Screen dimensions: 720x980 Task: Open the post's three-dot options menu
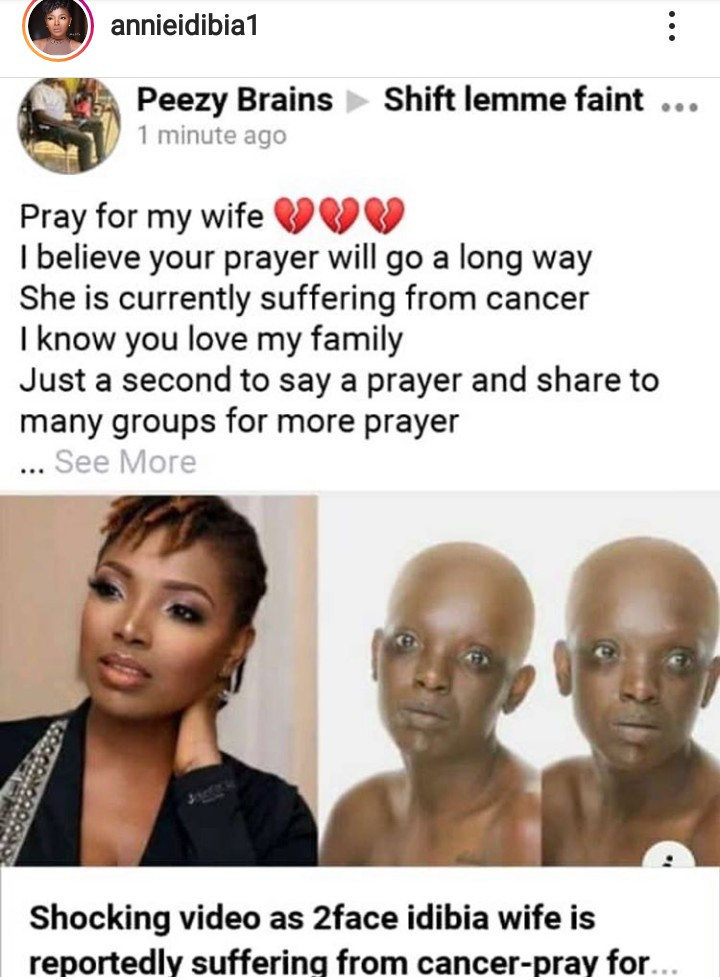[673, 27]
